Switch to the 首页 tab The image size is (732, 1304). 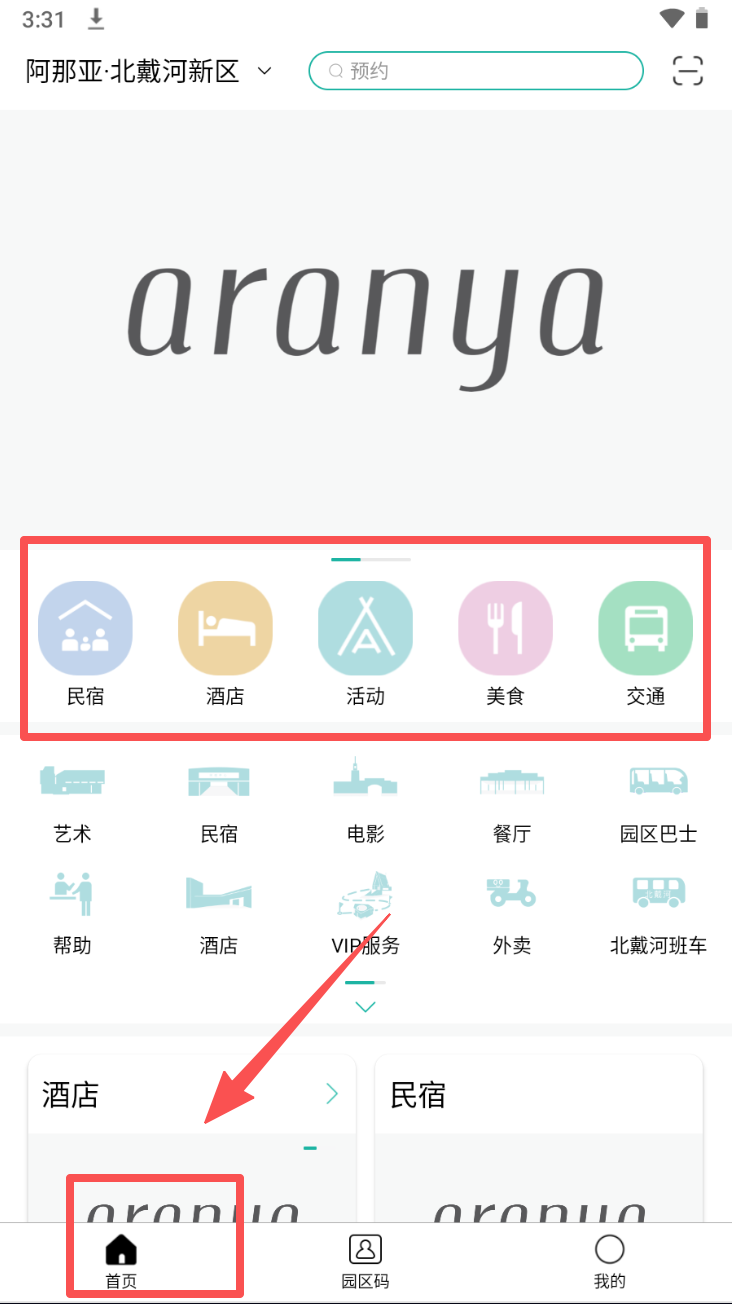click(121, 1260)
